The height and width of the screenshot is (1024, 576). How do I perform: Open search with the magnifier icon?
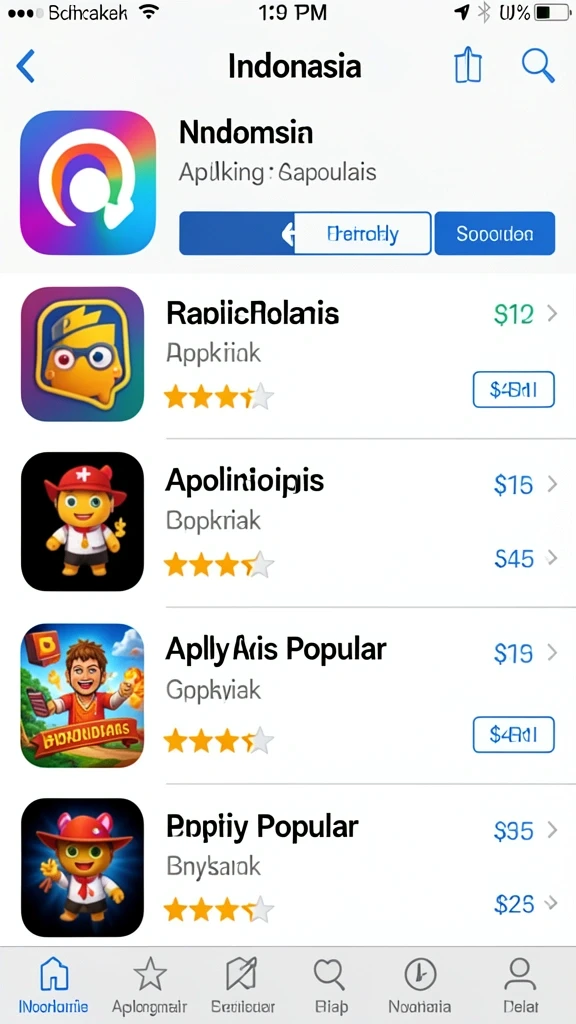coord(538,65)
